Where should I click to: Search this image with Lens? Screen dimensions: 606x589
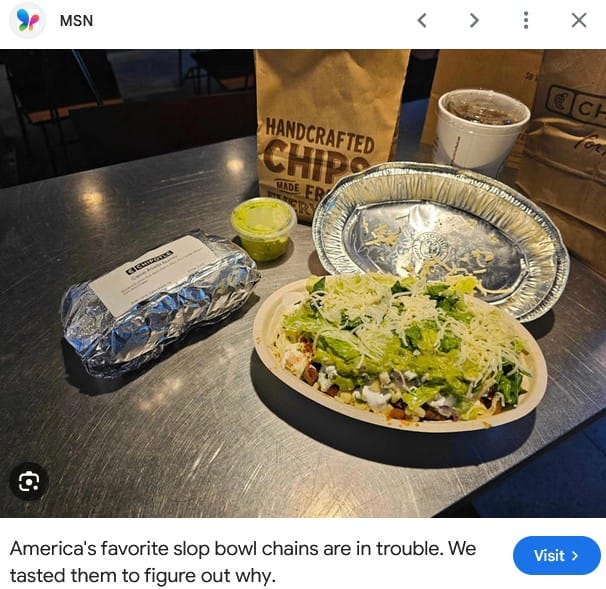point(28,482)
